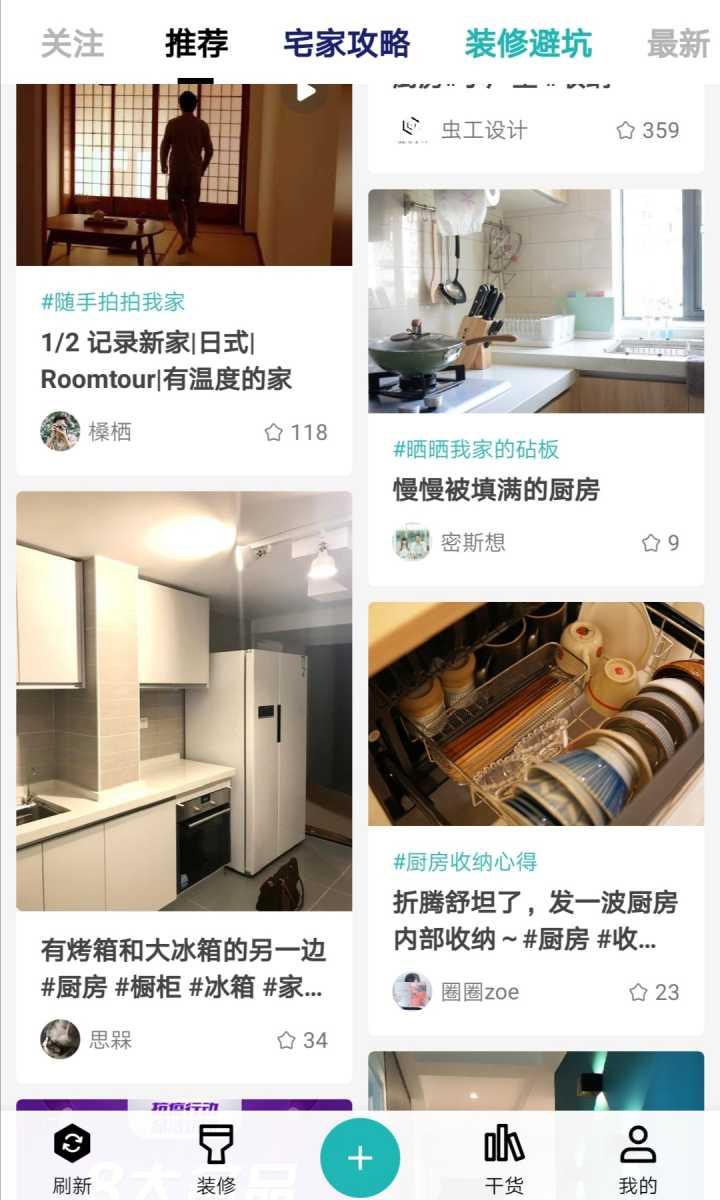Switch to the 关注 tab
The height and width of the screenshot is (1200, 720).
72,44
